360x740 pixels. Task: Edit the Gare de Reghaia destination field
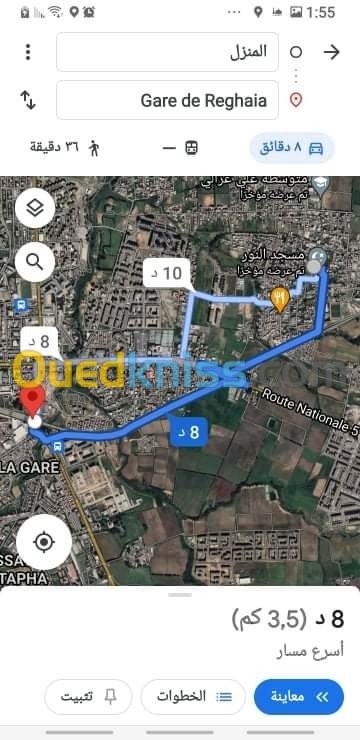coord(167,100)
